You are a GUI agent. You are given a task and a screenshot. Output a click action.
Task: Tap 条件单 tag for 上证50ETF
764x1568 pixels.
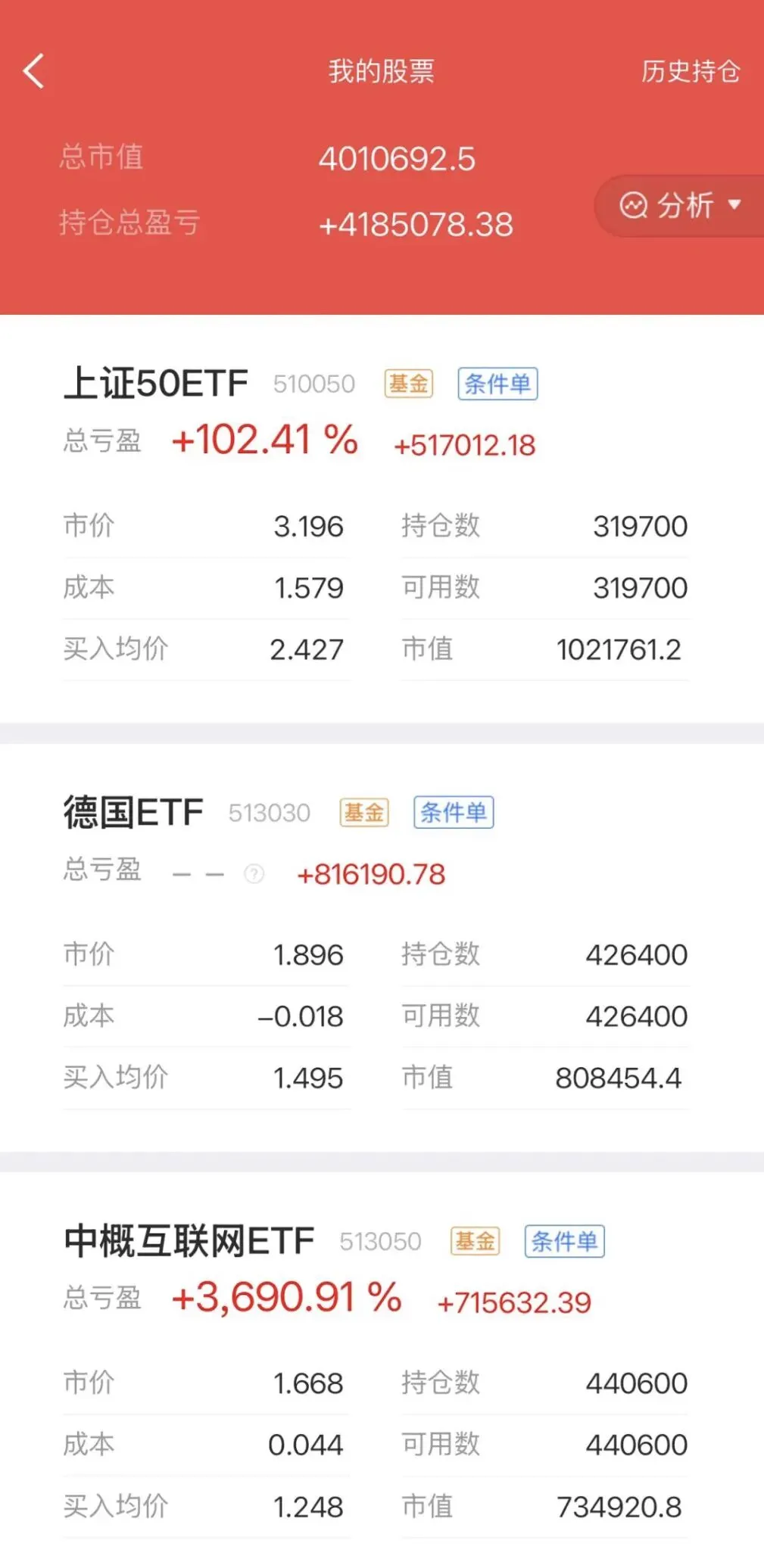tap(497, 384)
